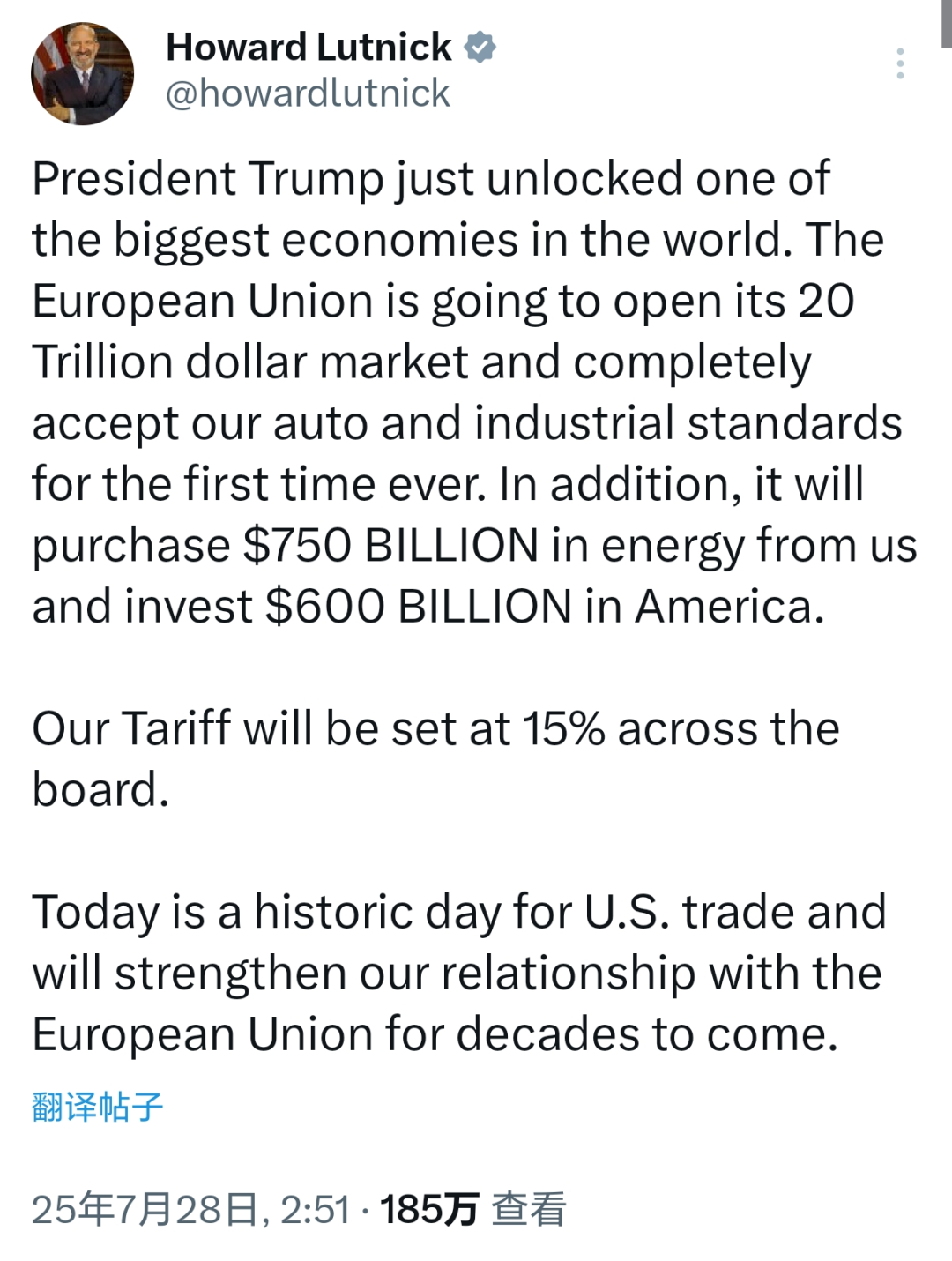
Task: Open the post's overflow menu
Action: coord(899,63)
